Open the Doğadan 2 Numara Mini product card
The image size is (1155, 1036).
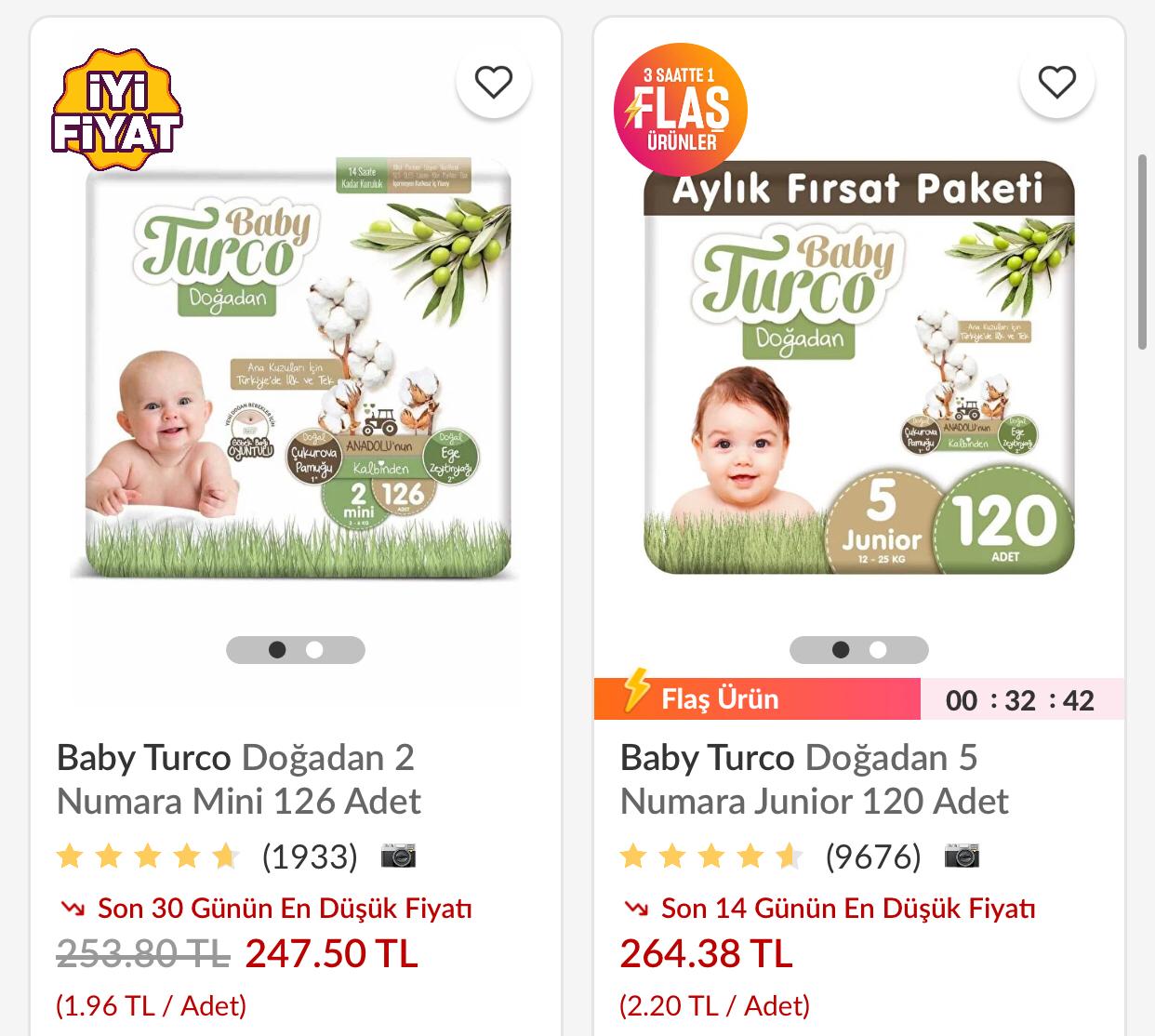[x=239, y=779]
